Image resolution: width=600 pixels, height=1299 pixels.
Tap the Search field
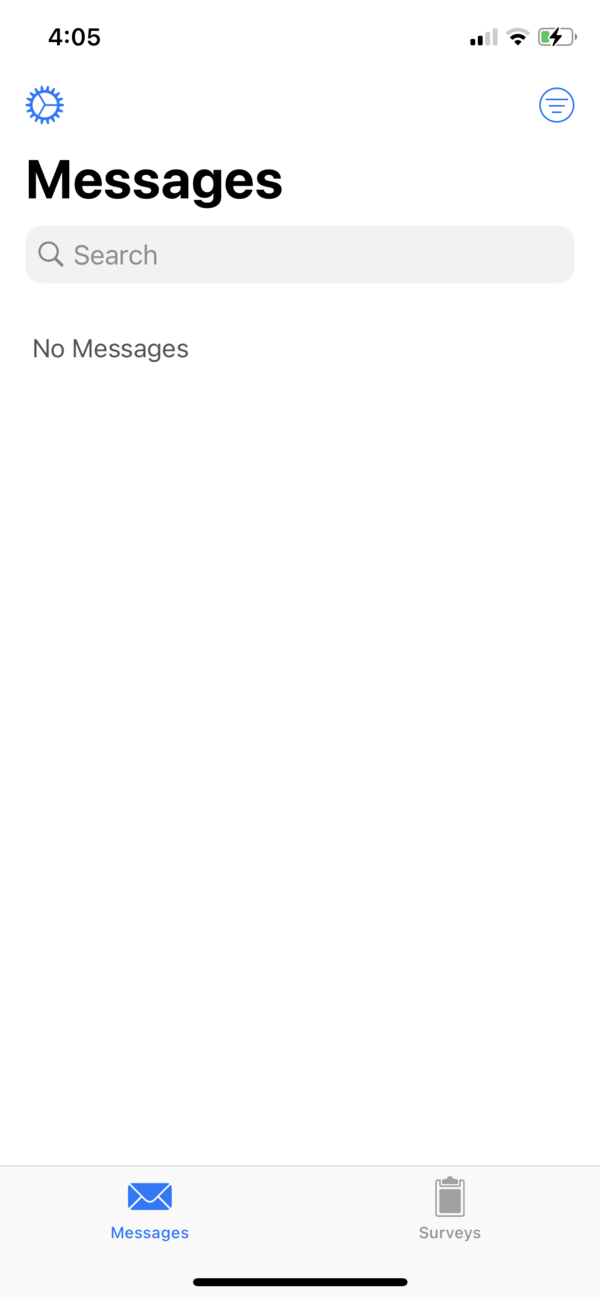point(300,254)
